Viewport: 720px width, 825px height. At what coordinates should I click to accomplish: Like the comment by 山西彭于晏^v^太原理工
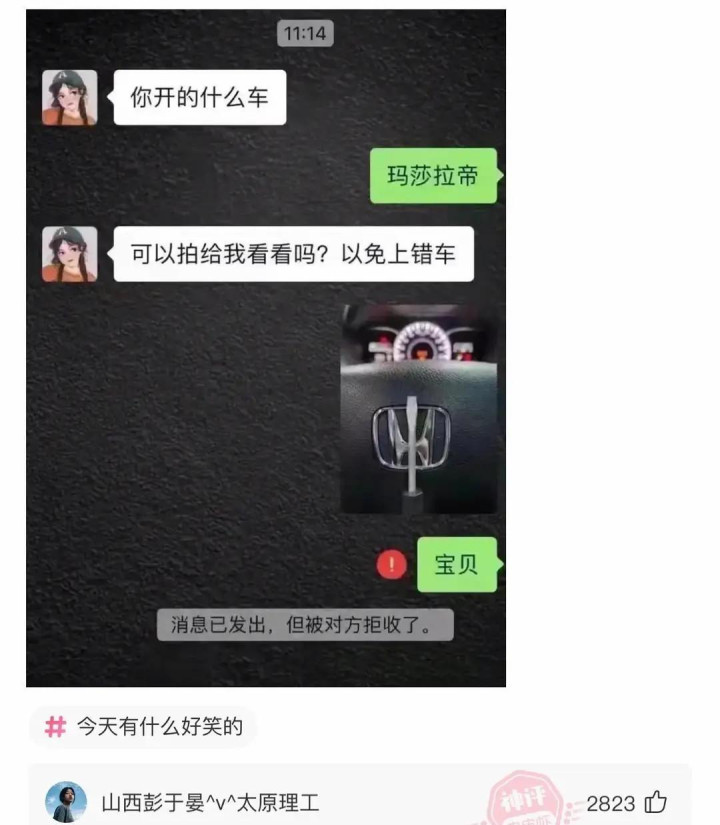[655, 802]
